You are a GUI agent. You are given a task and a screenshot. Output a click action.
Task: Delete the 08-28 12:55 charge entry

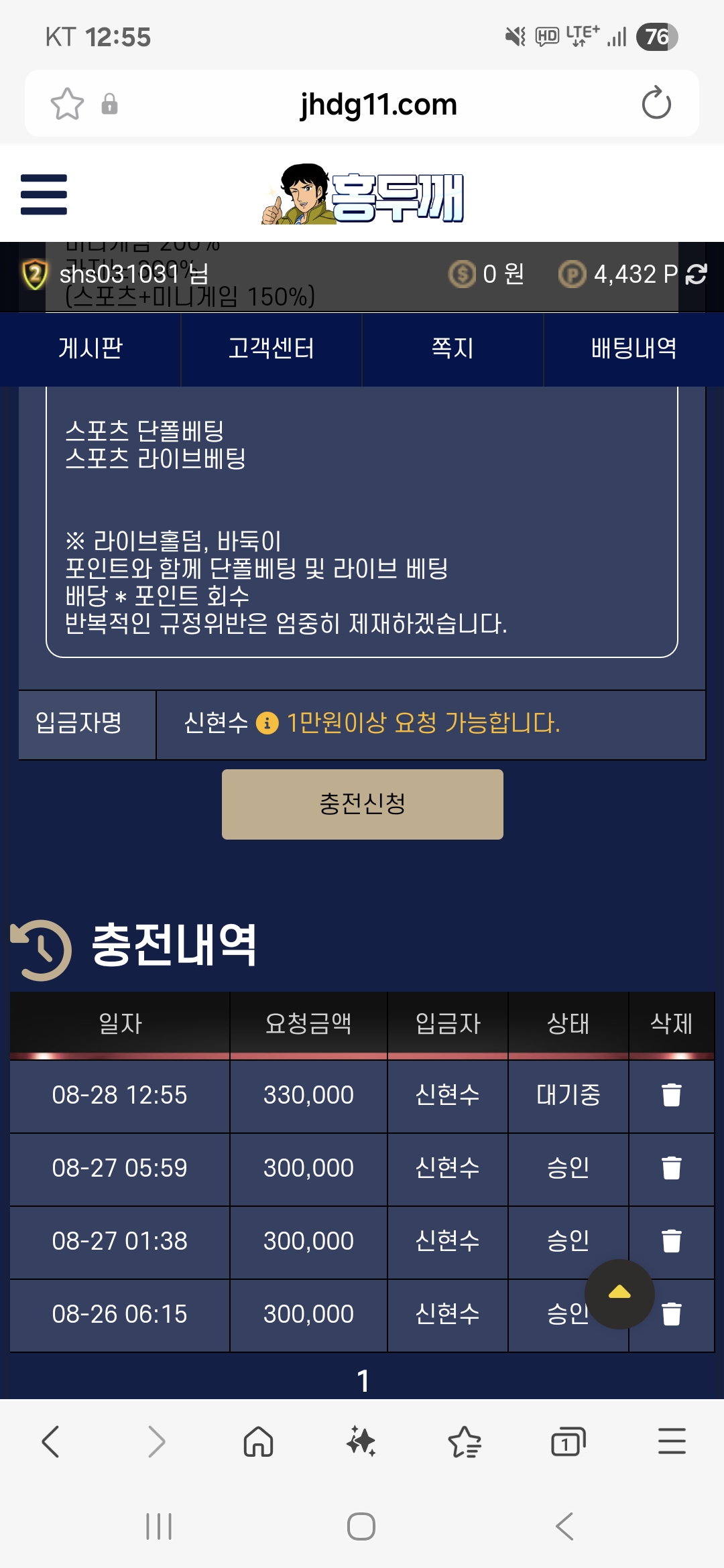coord(671,1095)
